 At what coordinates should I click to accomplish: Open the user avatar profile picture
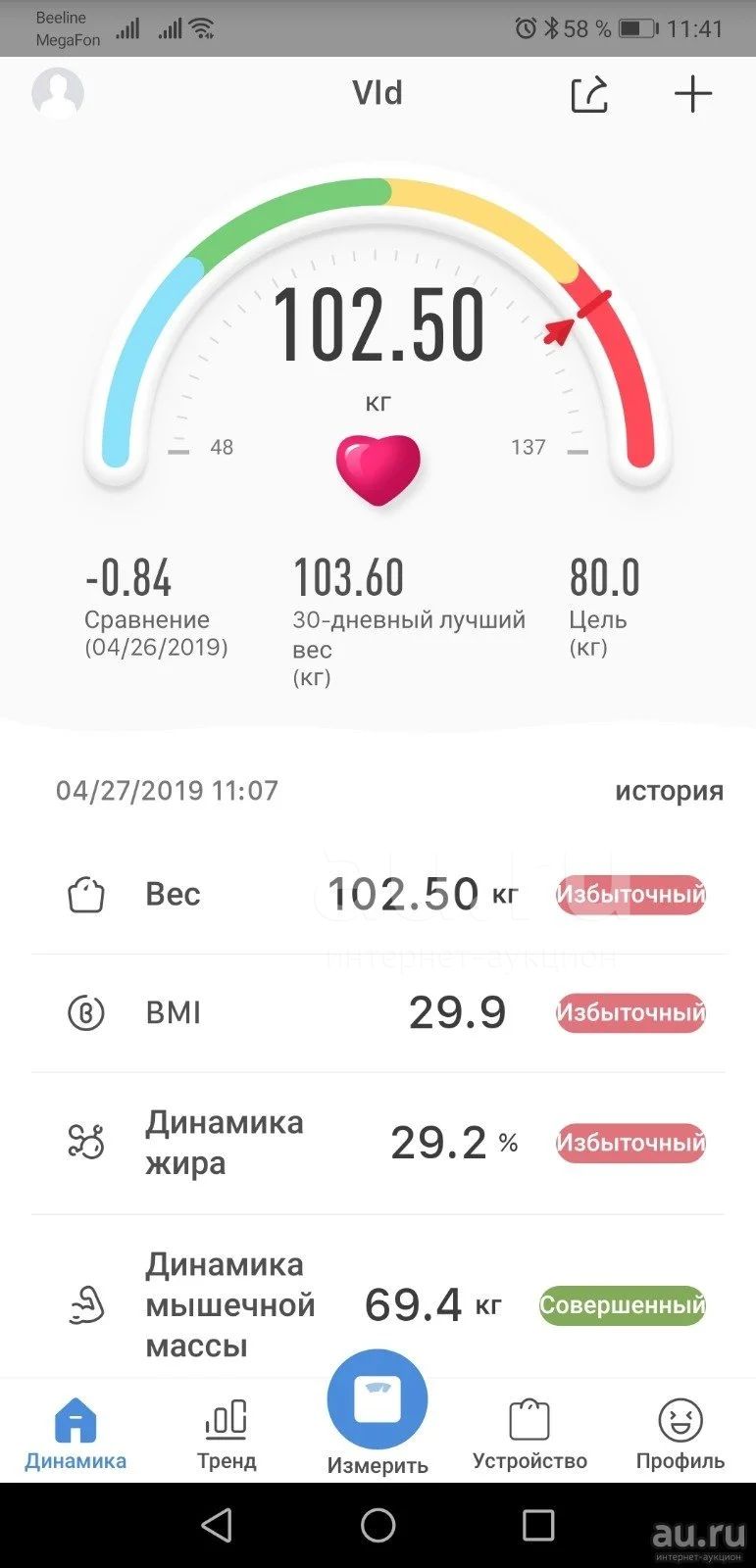pos(58,93)
